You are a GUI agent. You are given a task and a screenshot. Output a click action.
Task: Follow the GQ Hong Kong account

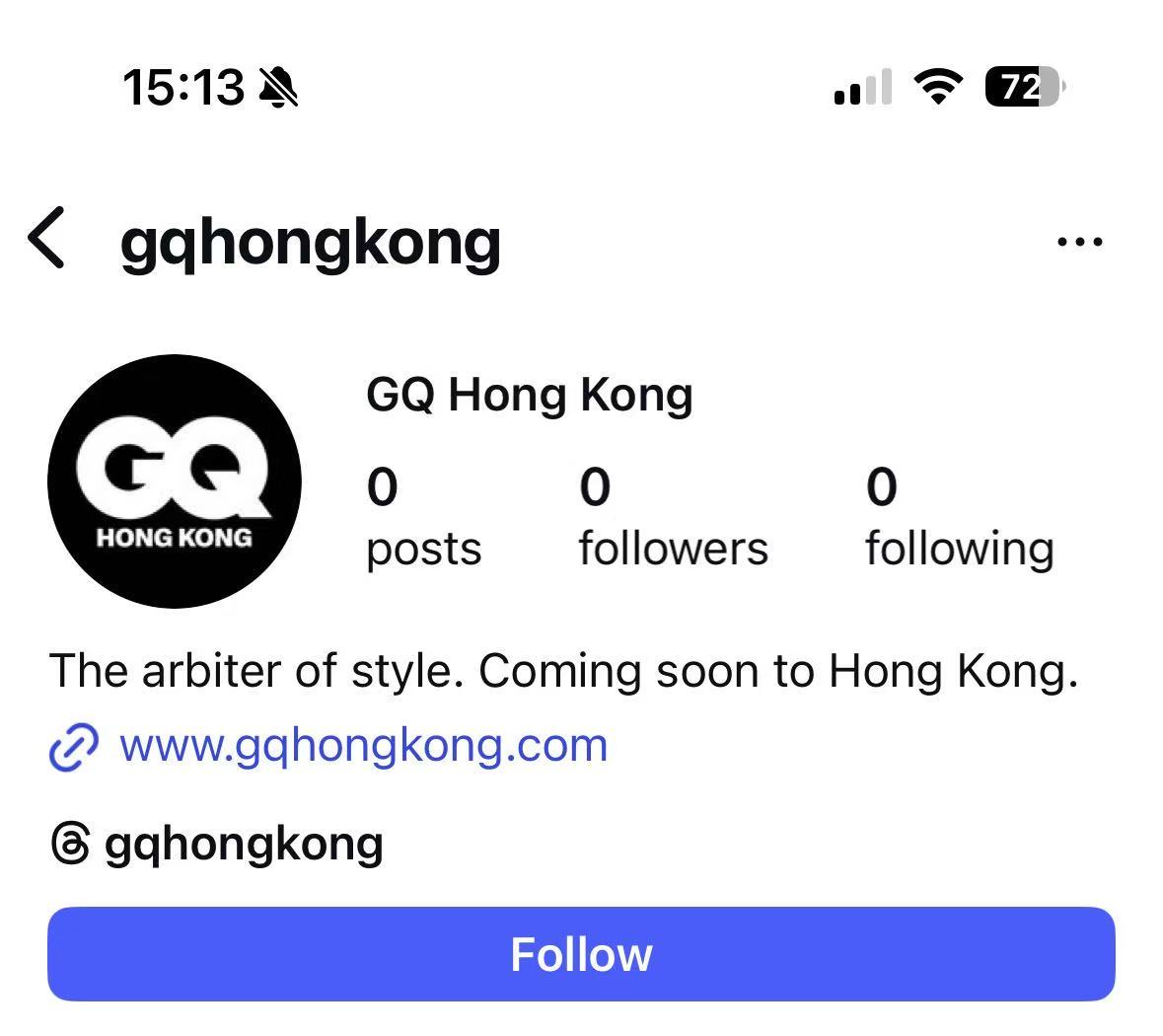click(x=581, y=954)
